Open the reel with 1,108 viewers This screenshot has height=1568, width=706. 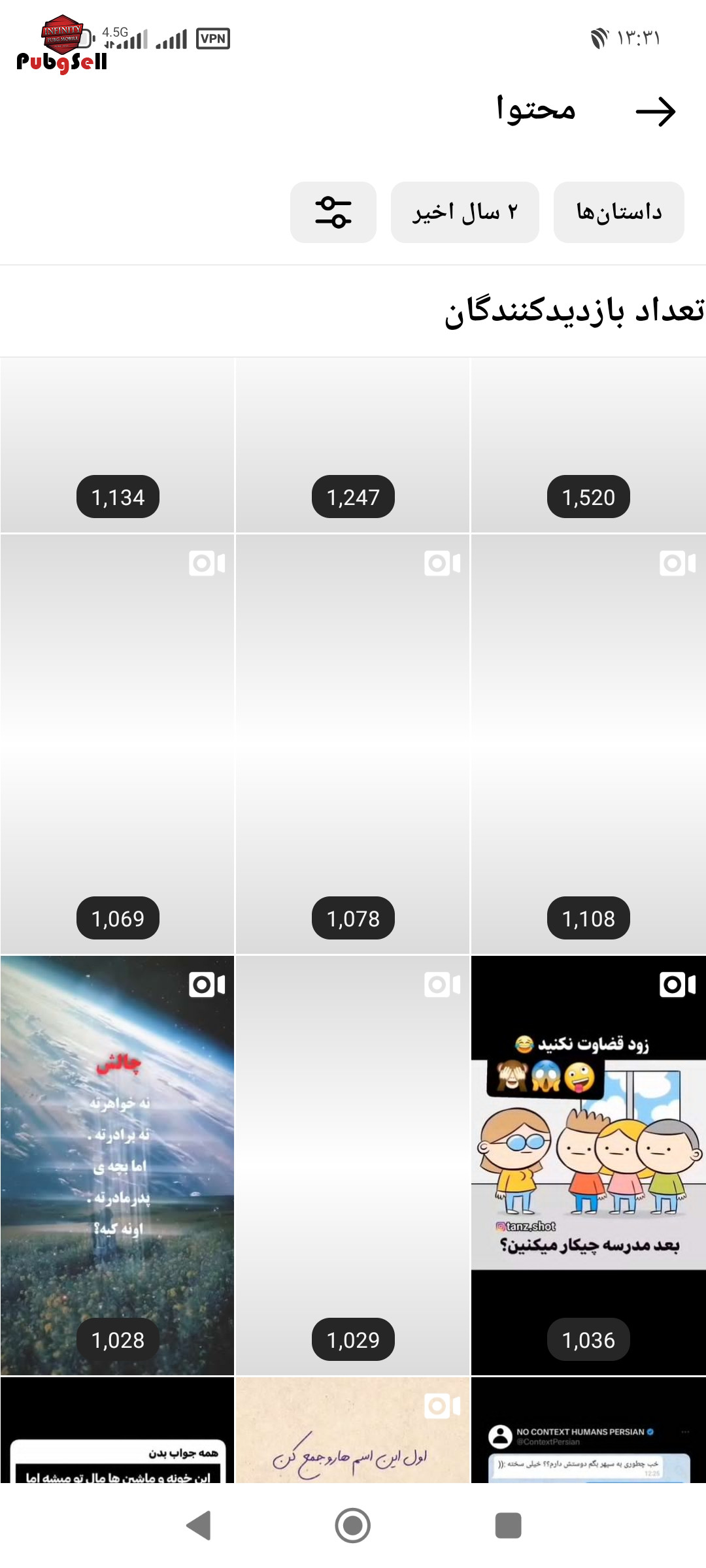point(588,744)
